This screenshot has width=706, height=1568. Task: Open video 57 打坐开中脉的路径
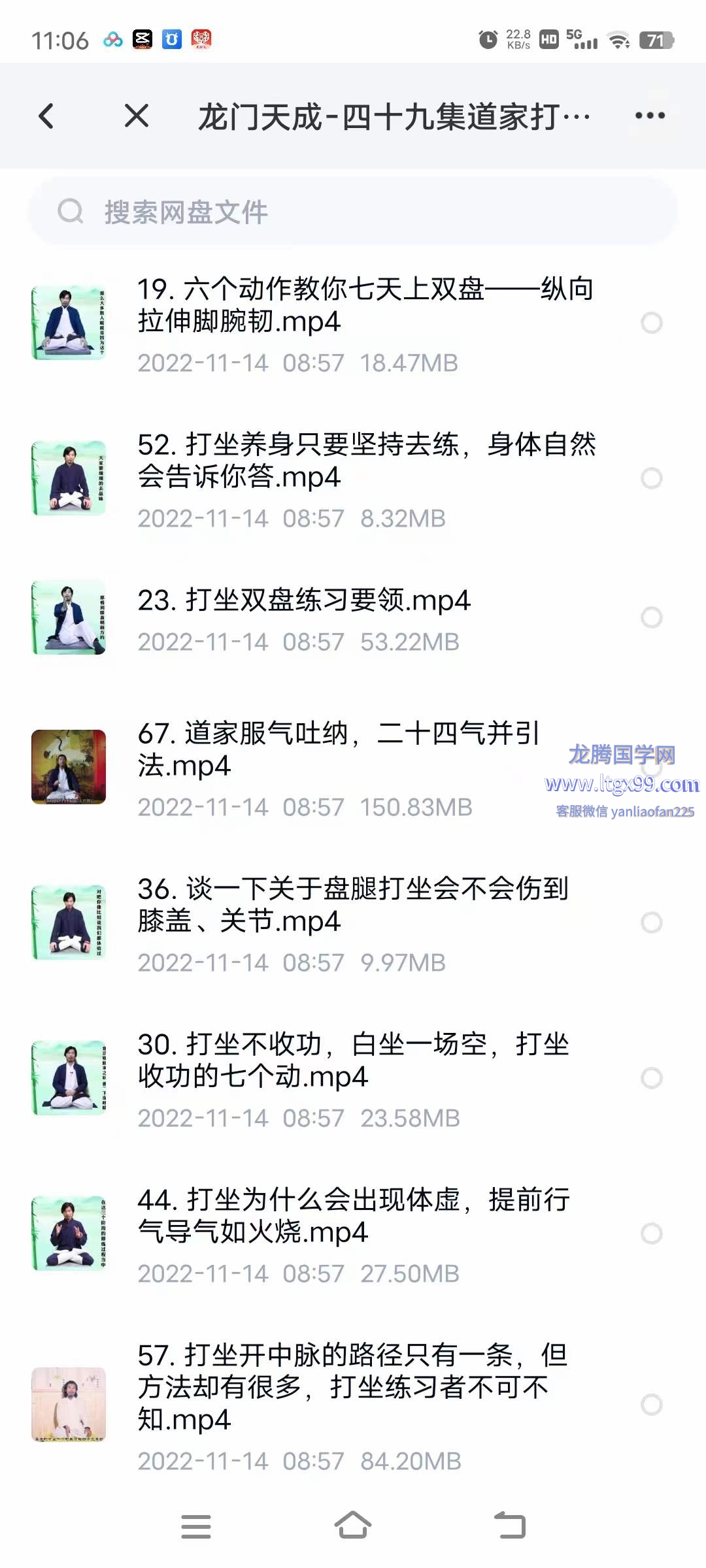tap(353, 1387)
